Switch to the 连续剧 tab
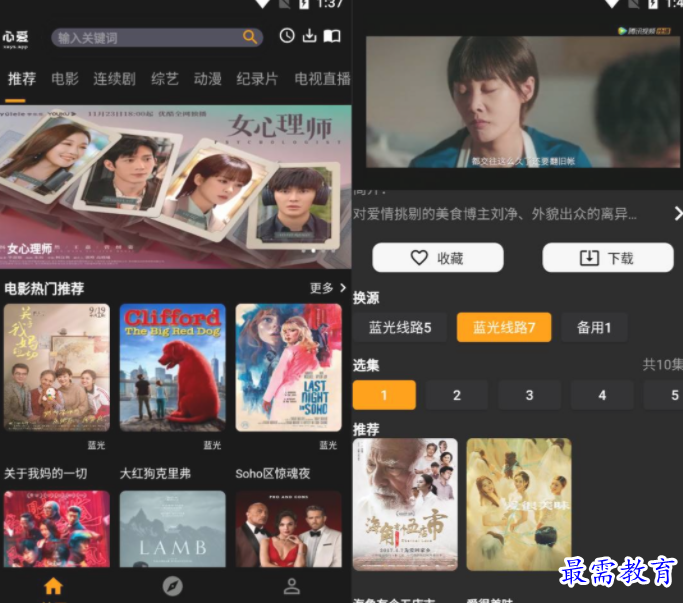This screenshot has width=683, height=603. 114,79
